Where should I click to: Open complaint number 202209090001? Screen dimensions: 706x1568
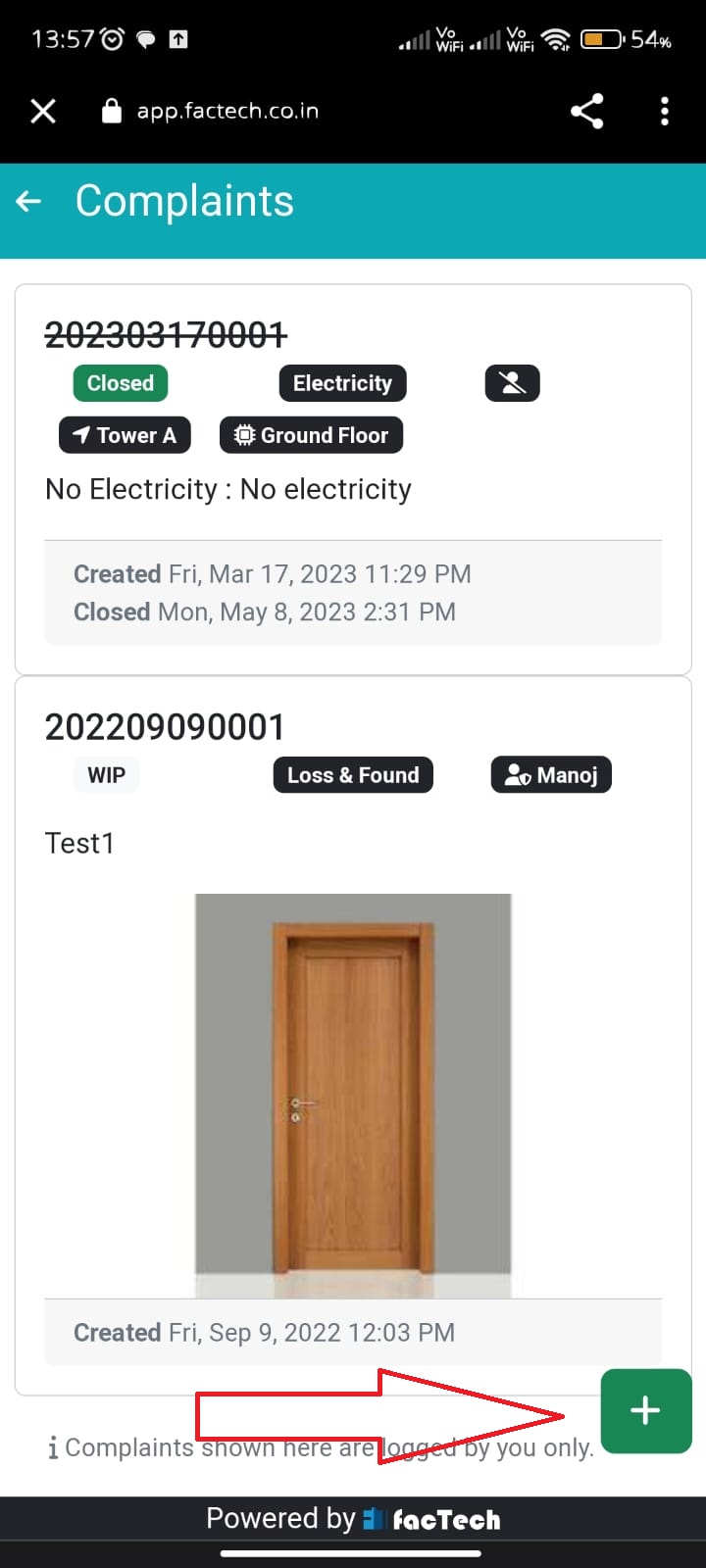tap(165, 725)
